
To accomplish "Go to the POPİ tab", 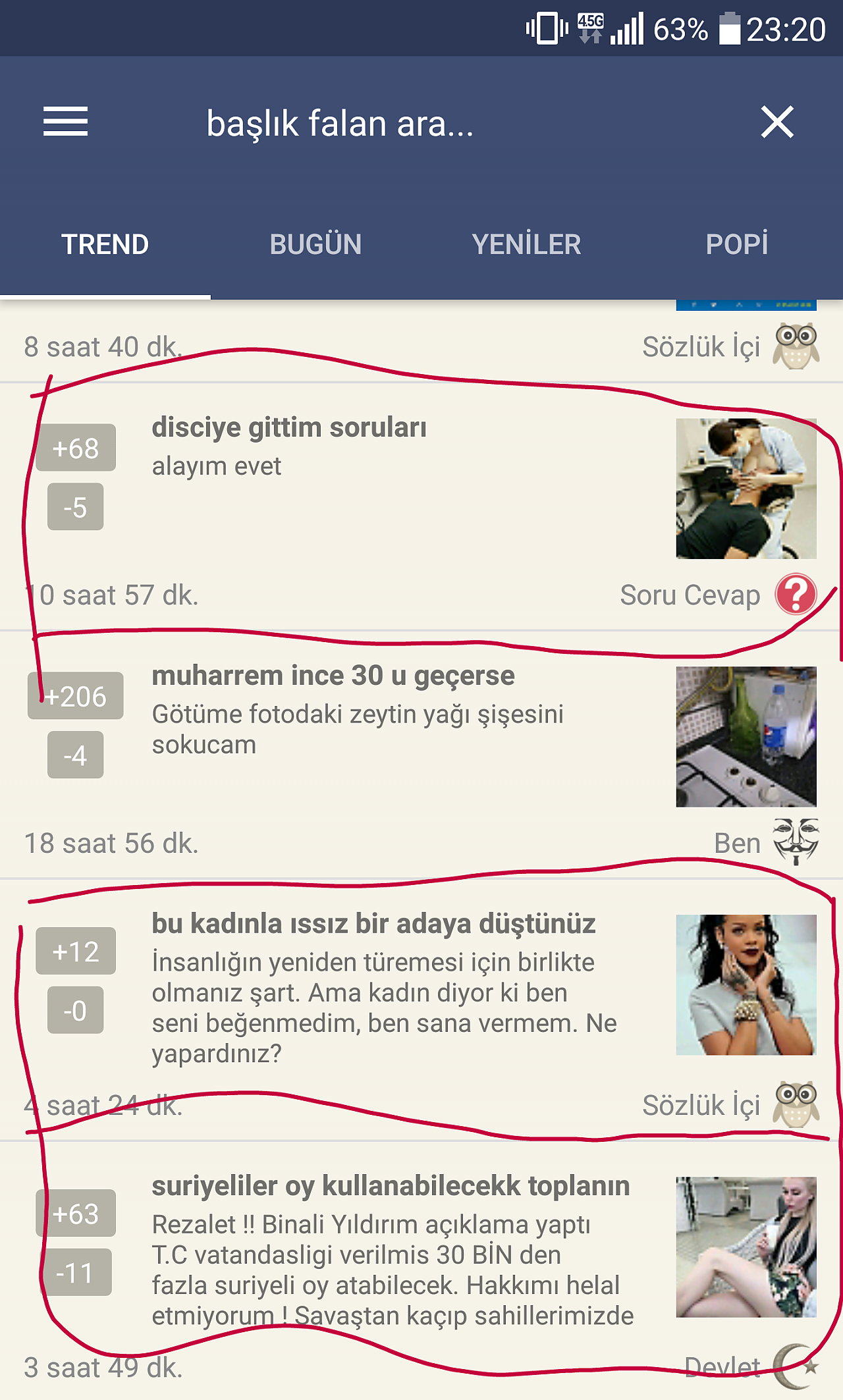I will point(737,244).
